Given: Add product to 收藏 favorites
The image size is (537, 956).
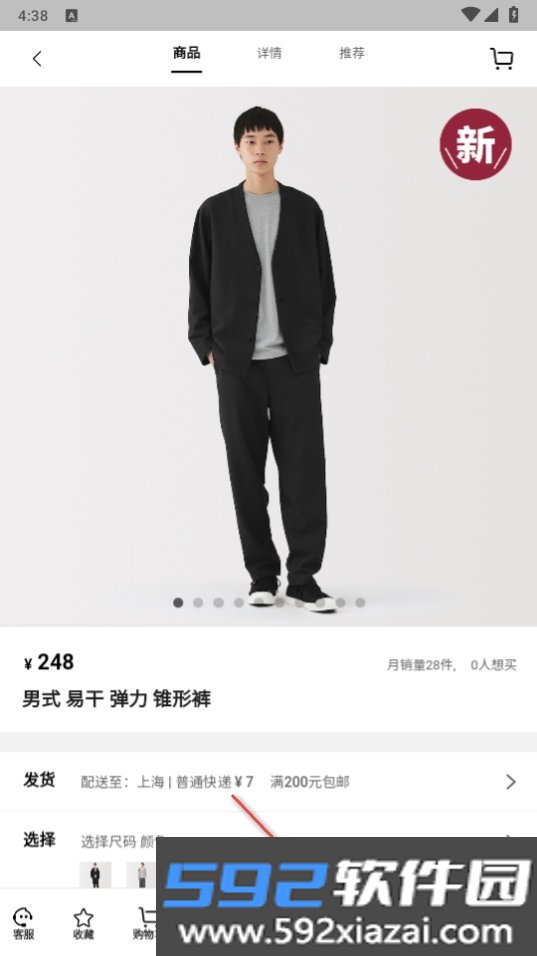Looking at the screenshot, I should click(84, 924).
